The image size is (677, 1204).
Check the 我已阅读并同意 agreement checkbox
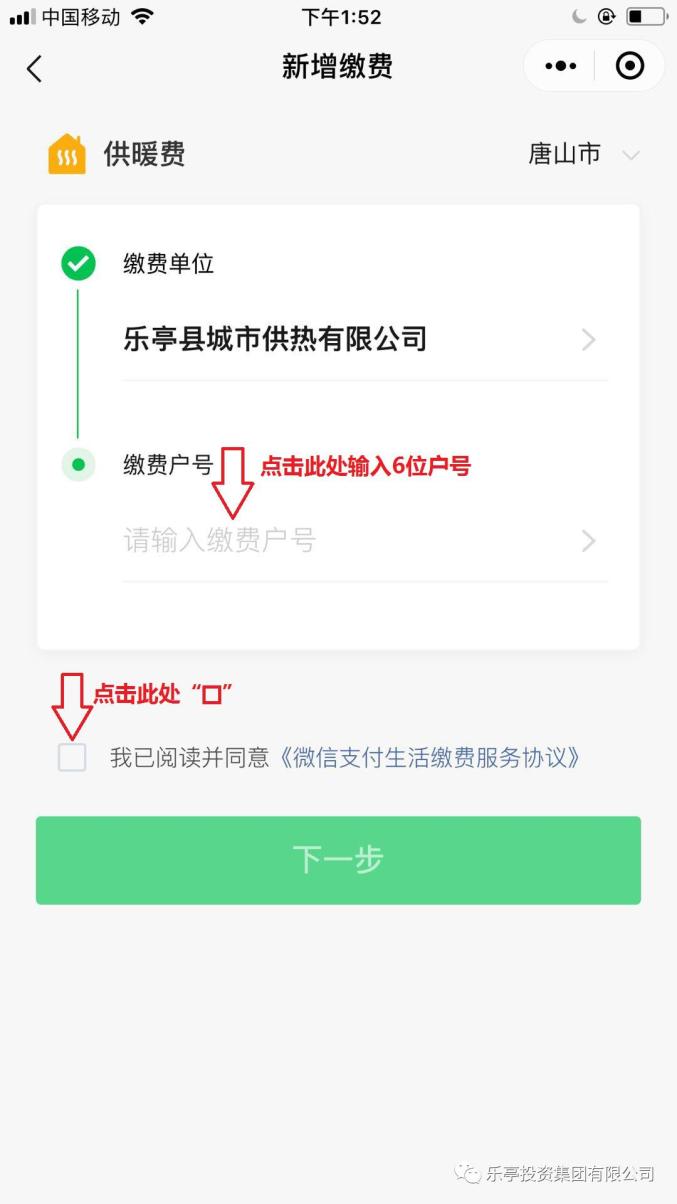[72, 758]
